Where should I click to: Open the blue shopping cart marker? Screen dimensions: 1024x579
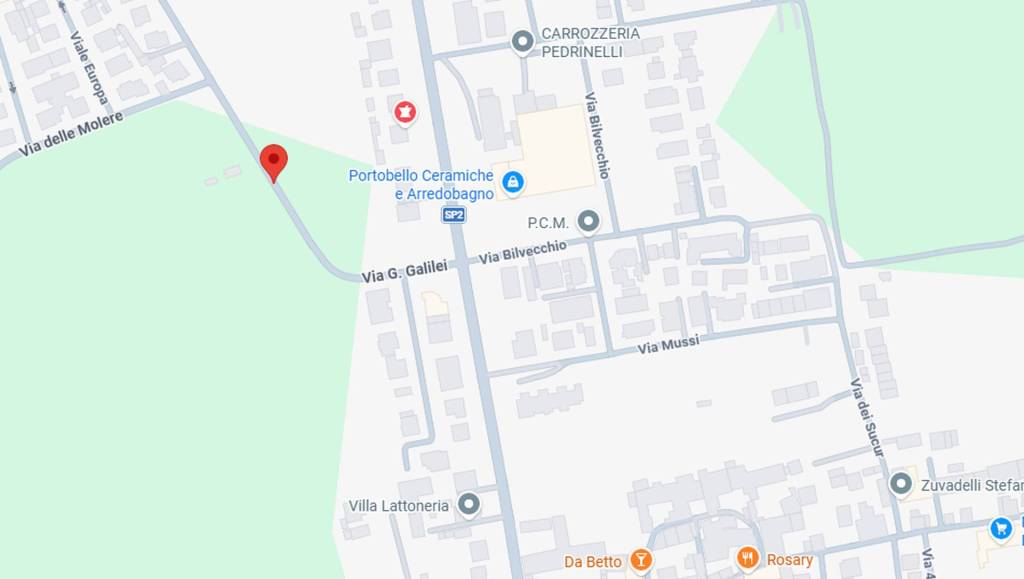(x=1000, y=528)
